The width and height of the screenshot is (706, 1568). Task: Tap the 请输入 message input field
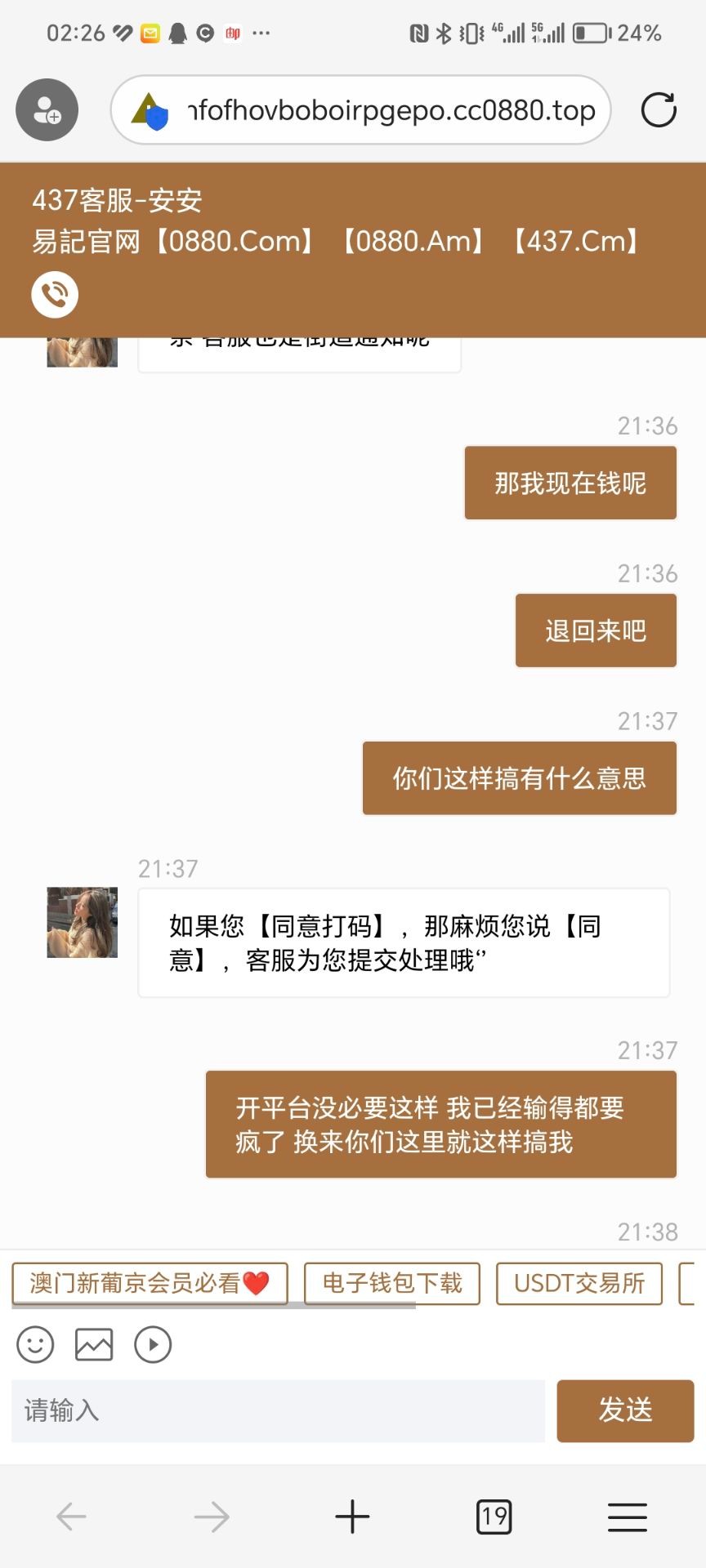(277, 1410)
